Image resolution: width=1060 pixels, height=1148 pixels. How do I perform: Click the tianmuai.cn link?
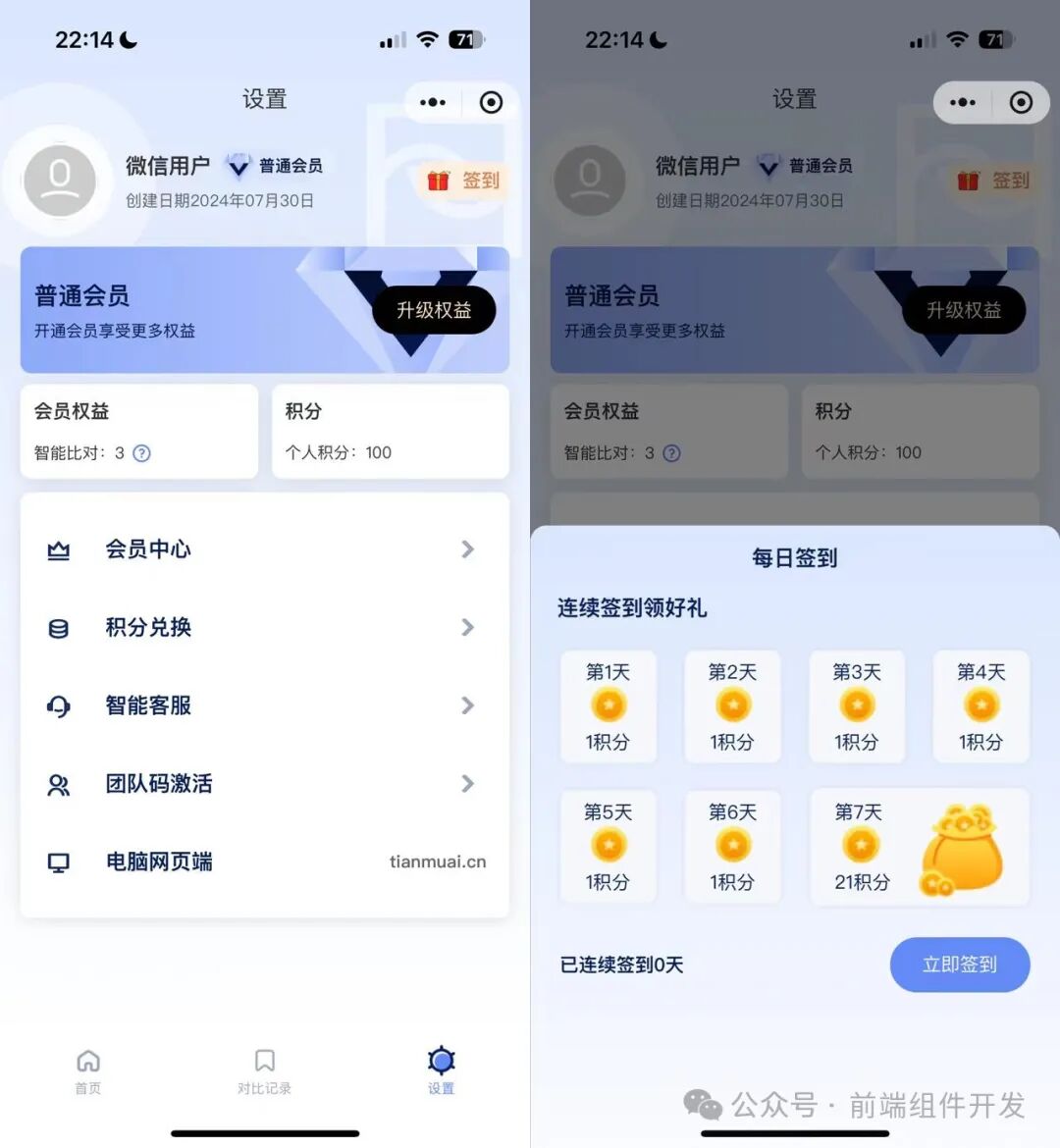pyautogui.click(x=437, y=861)
